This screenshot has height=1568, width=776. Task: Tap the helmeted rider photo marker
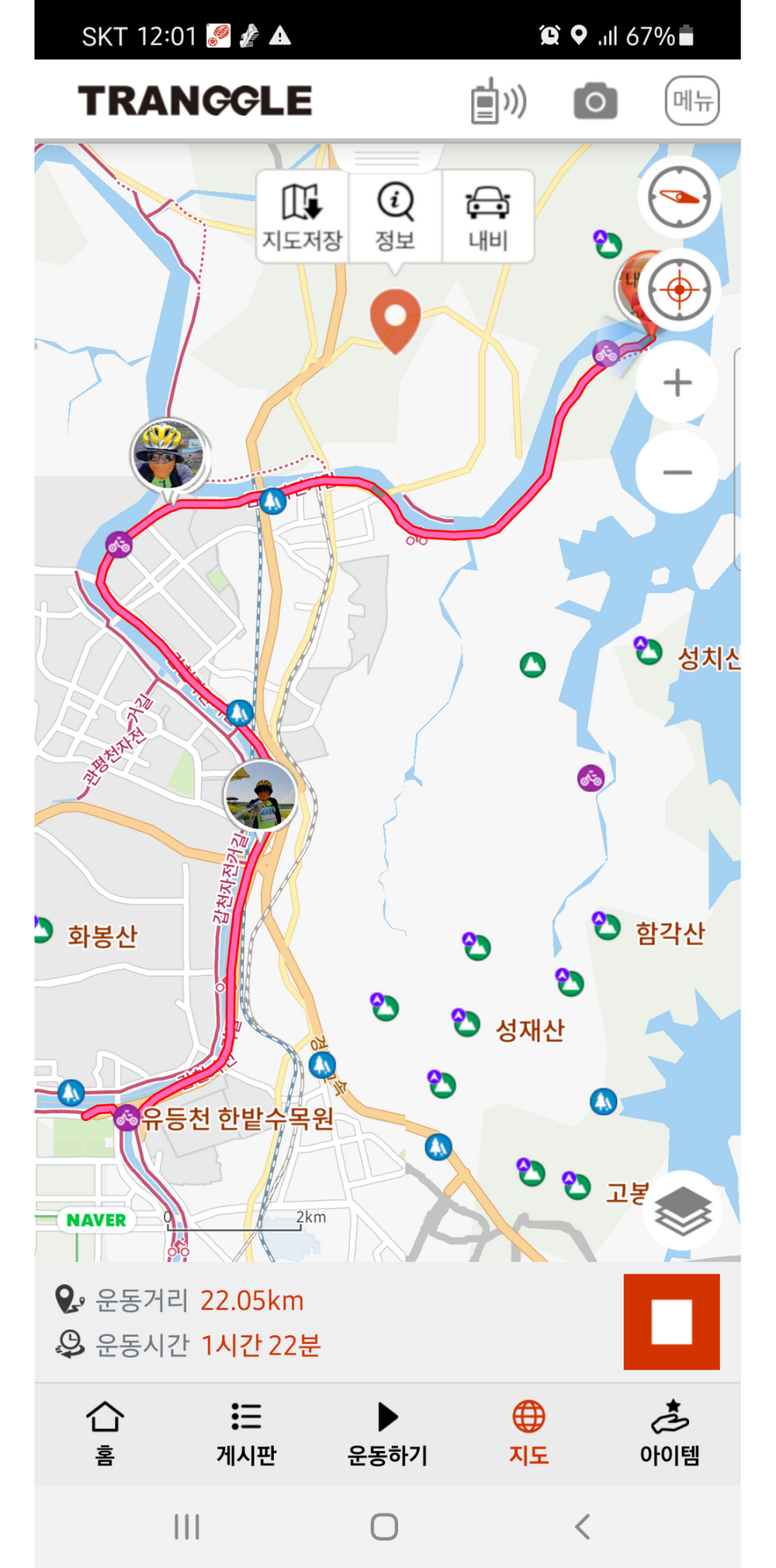(168, 456)
